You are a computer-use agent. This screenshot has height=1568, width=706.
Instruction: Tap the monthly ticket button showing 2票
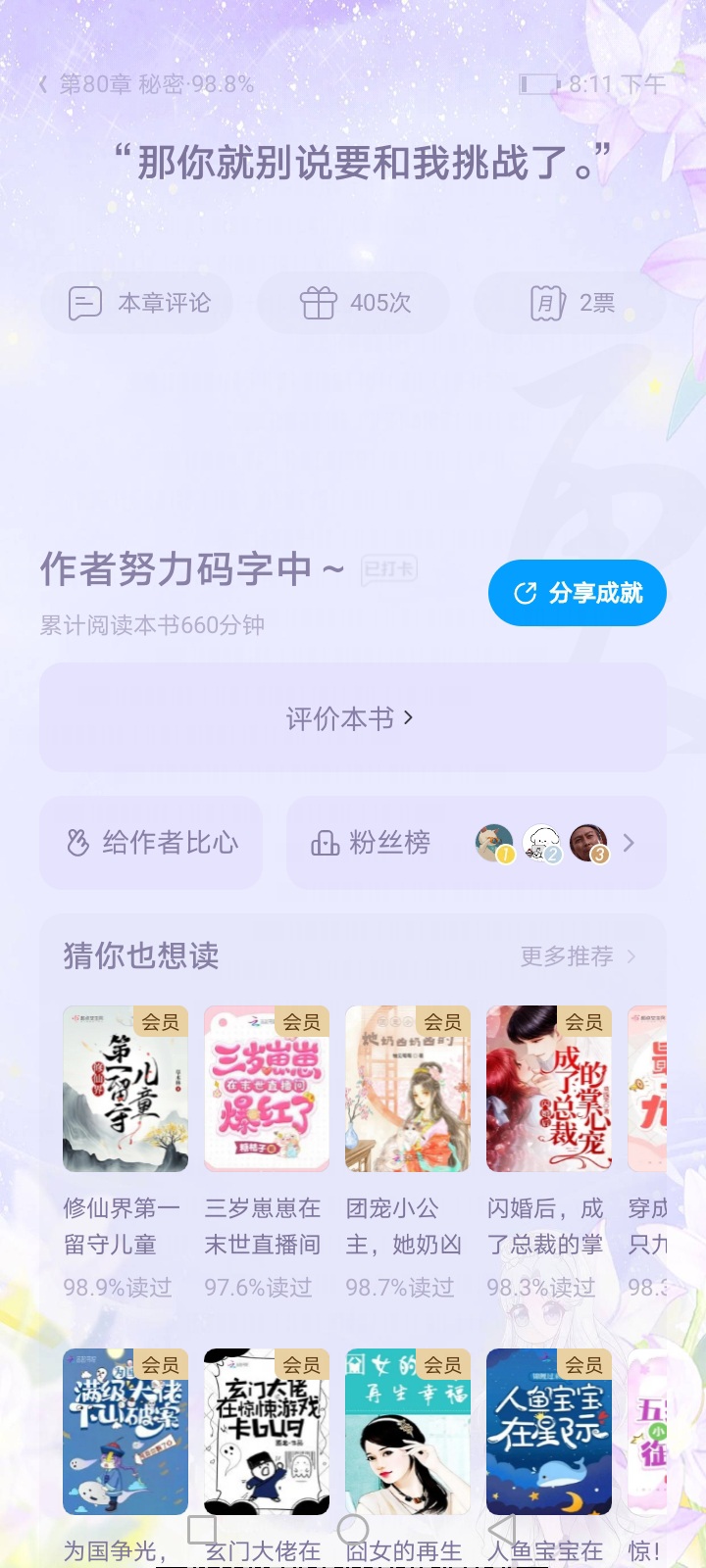pos(571,303)
